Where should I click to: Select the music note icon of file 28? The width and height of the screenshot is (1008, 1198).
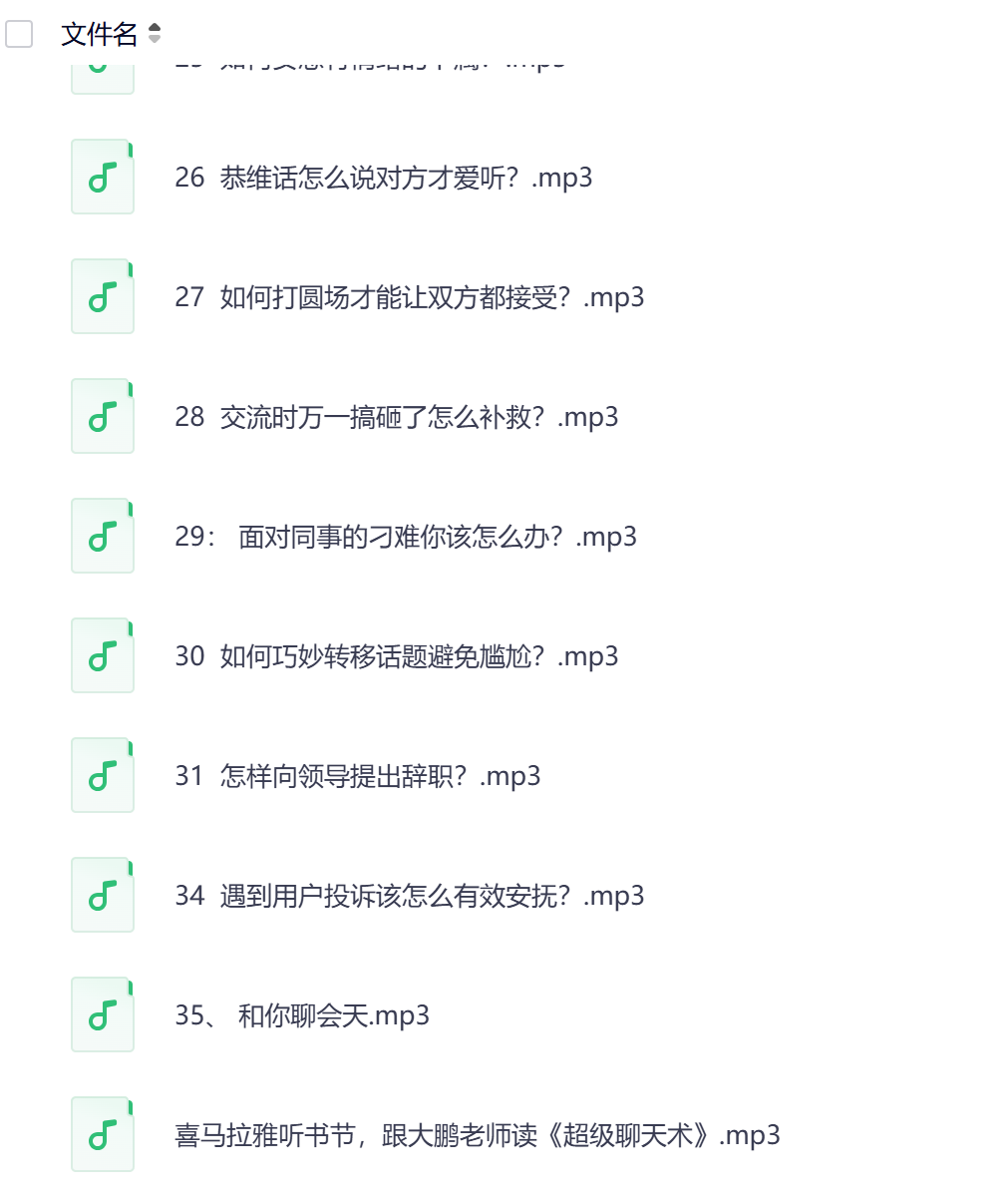point(102,416)
